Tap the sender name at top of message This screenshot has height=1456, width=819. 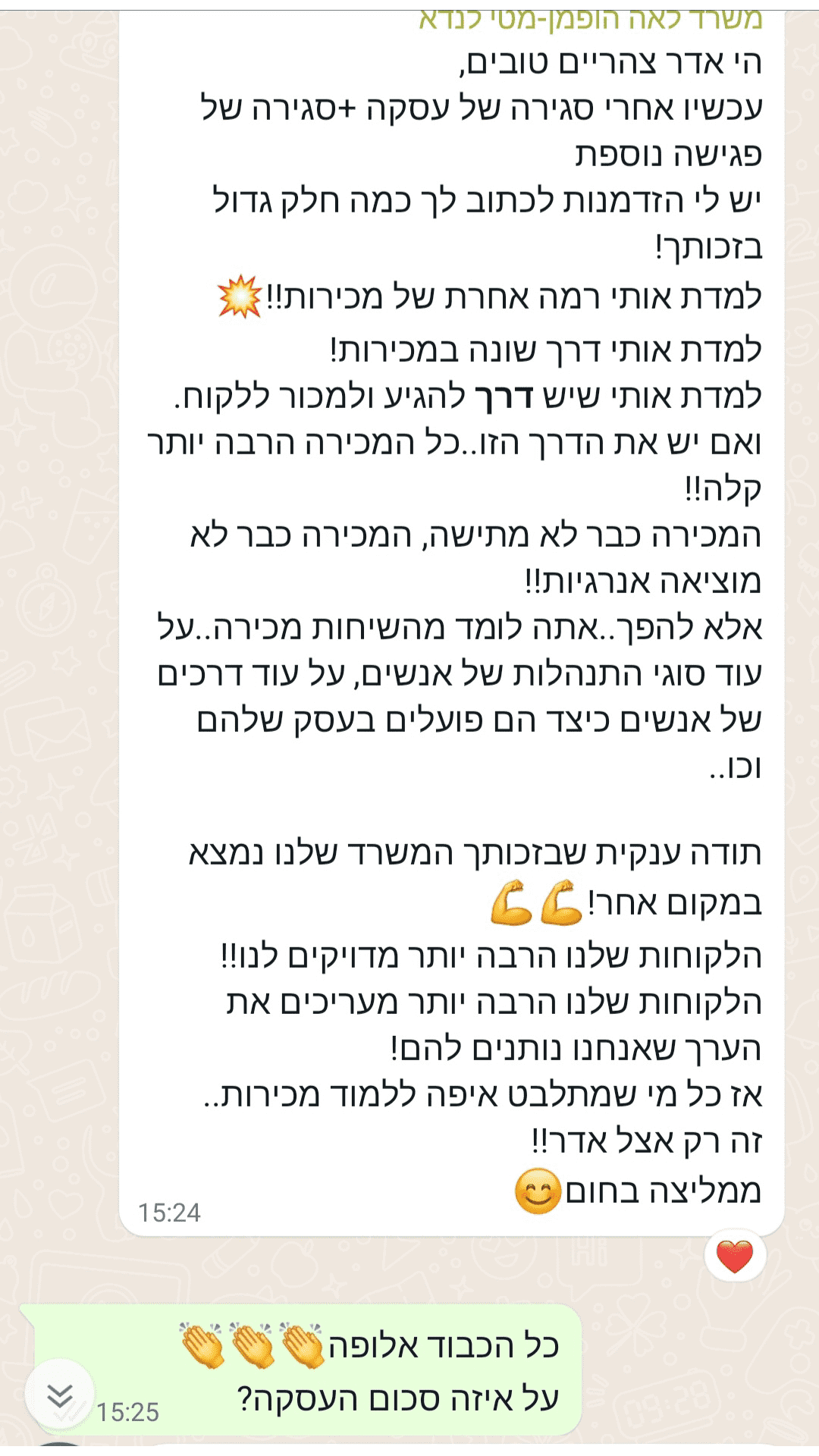tap(591, 20)
